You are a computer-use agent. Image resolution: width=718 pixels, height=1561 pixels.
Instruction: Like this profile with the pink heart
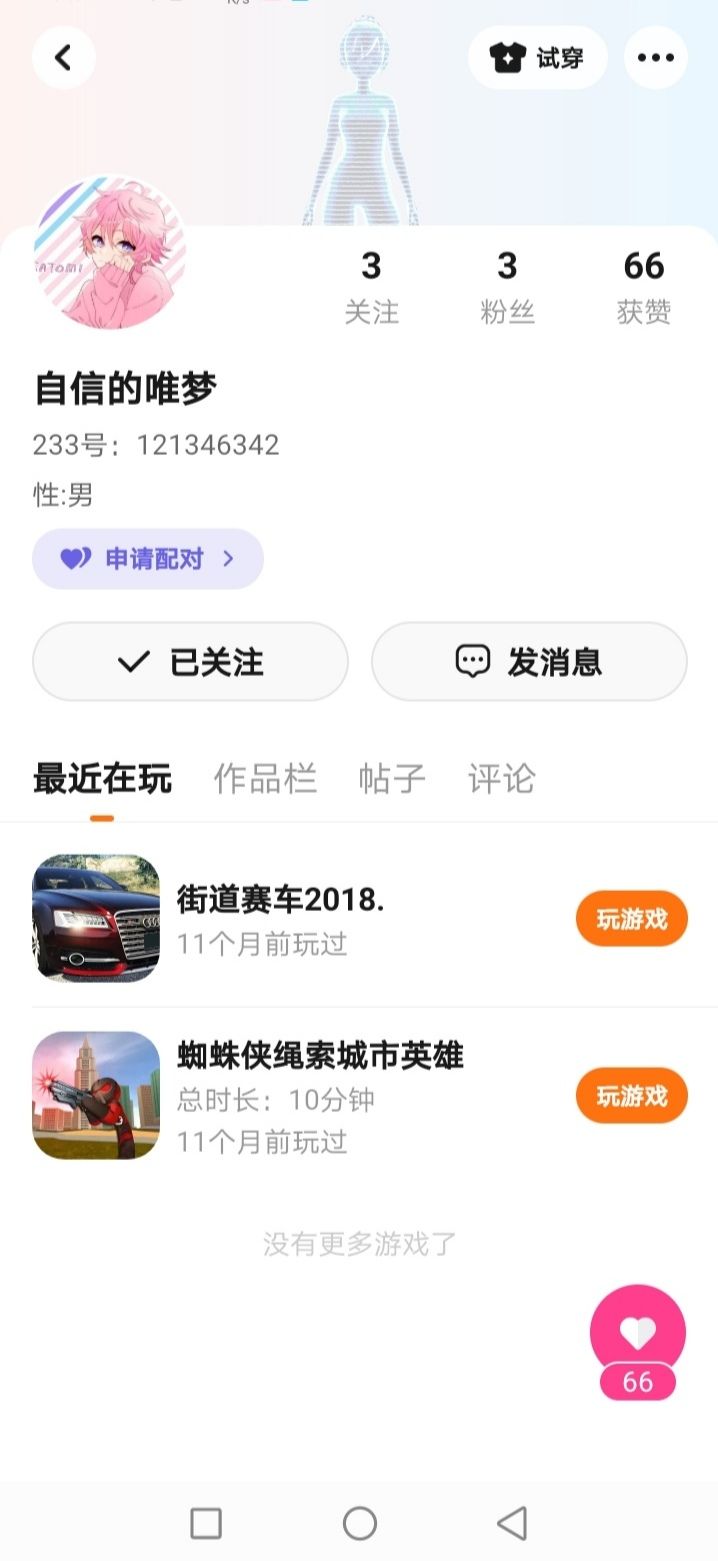coord(638,1332)
